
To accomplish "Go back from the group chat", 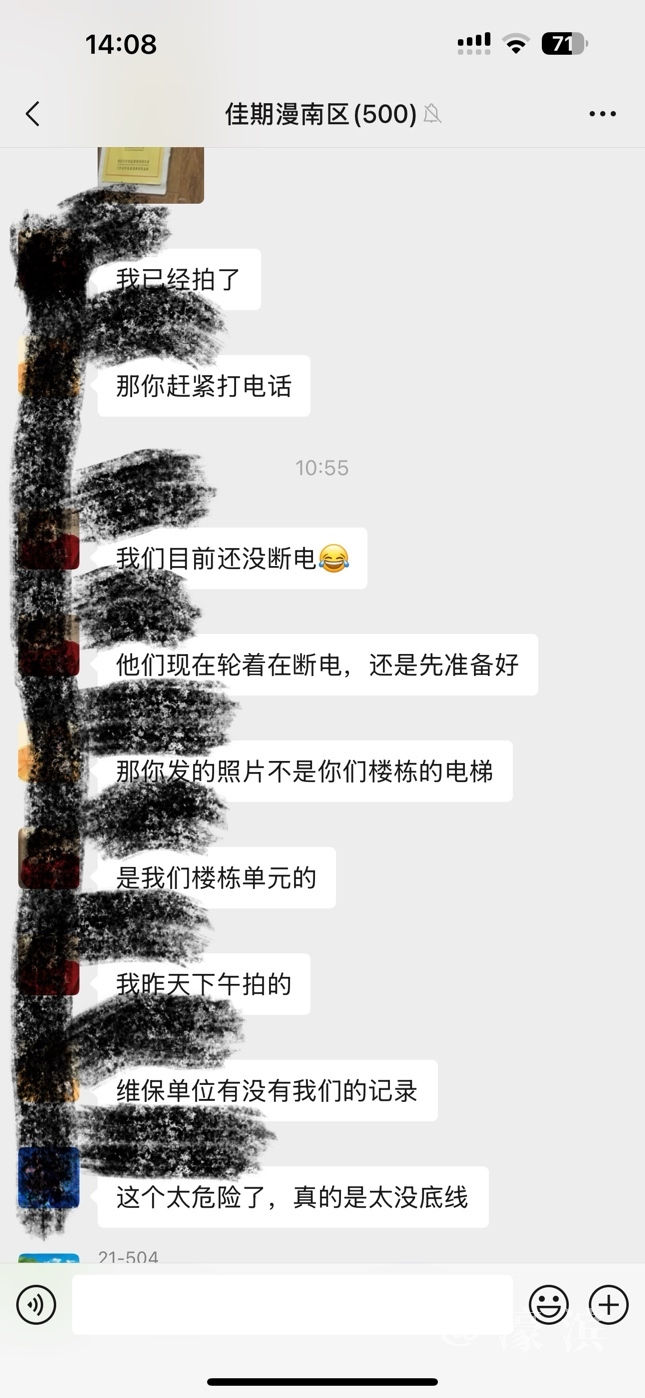I will pyautogui.click(x=33, y=114).
